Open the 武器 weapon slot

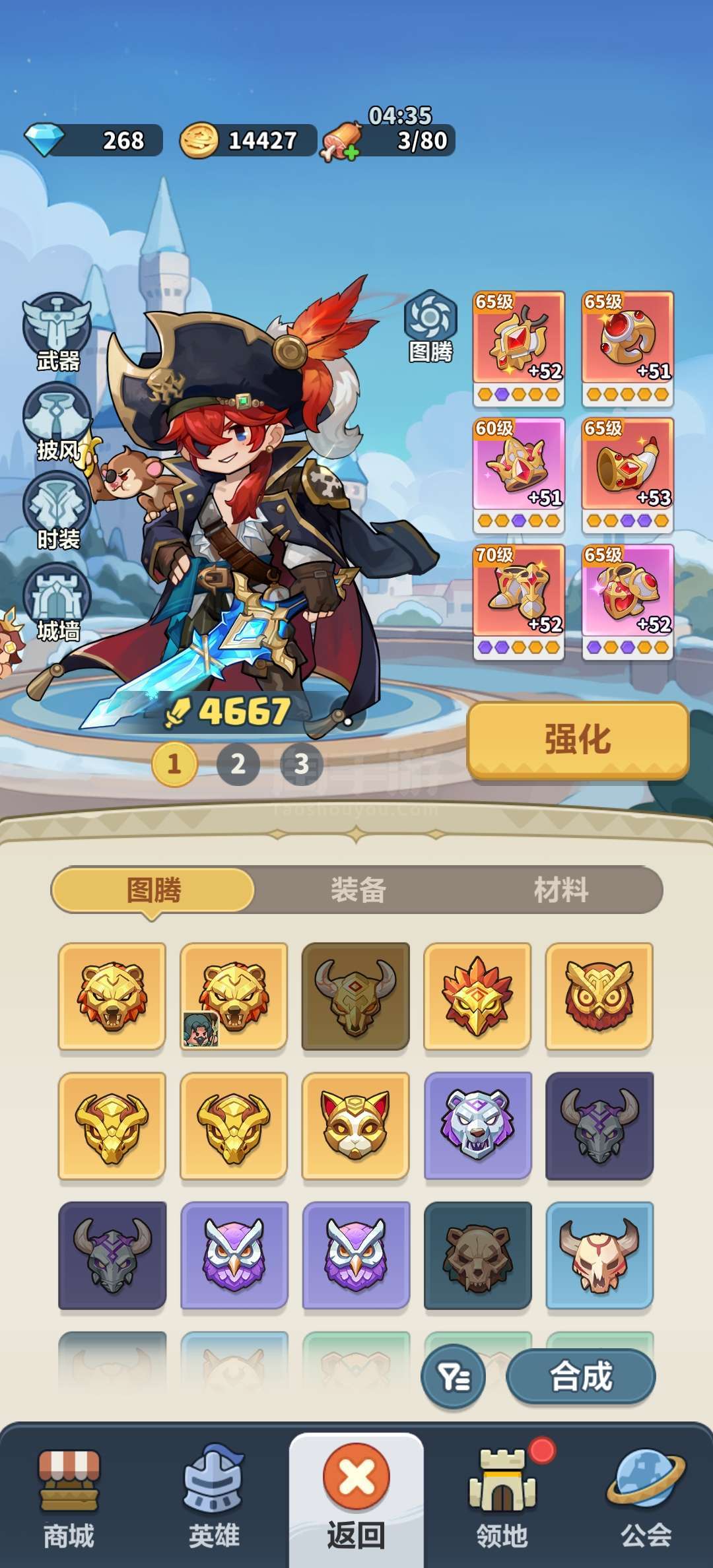tap(57, 331)
